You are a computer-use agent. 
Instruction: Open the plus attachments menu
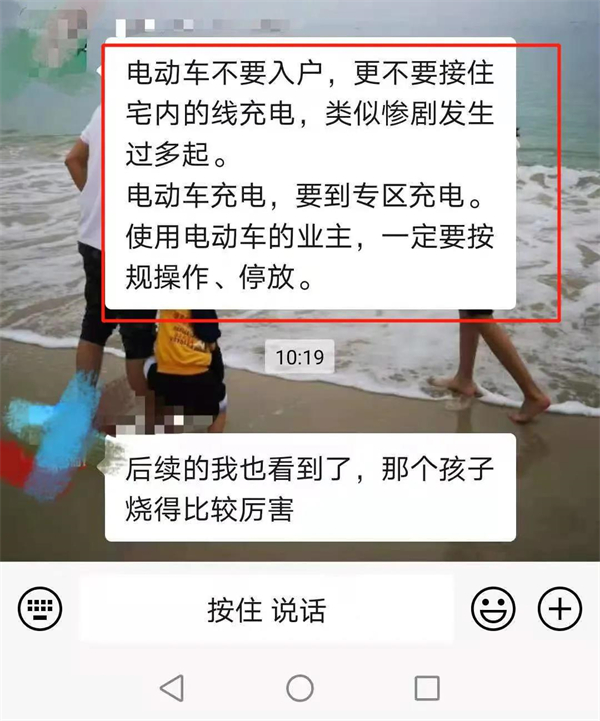[559, 607]
